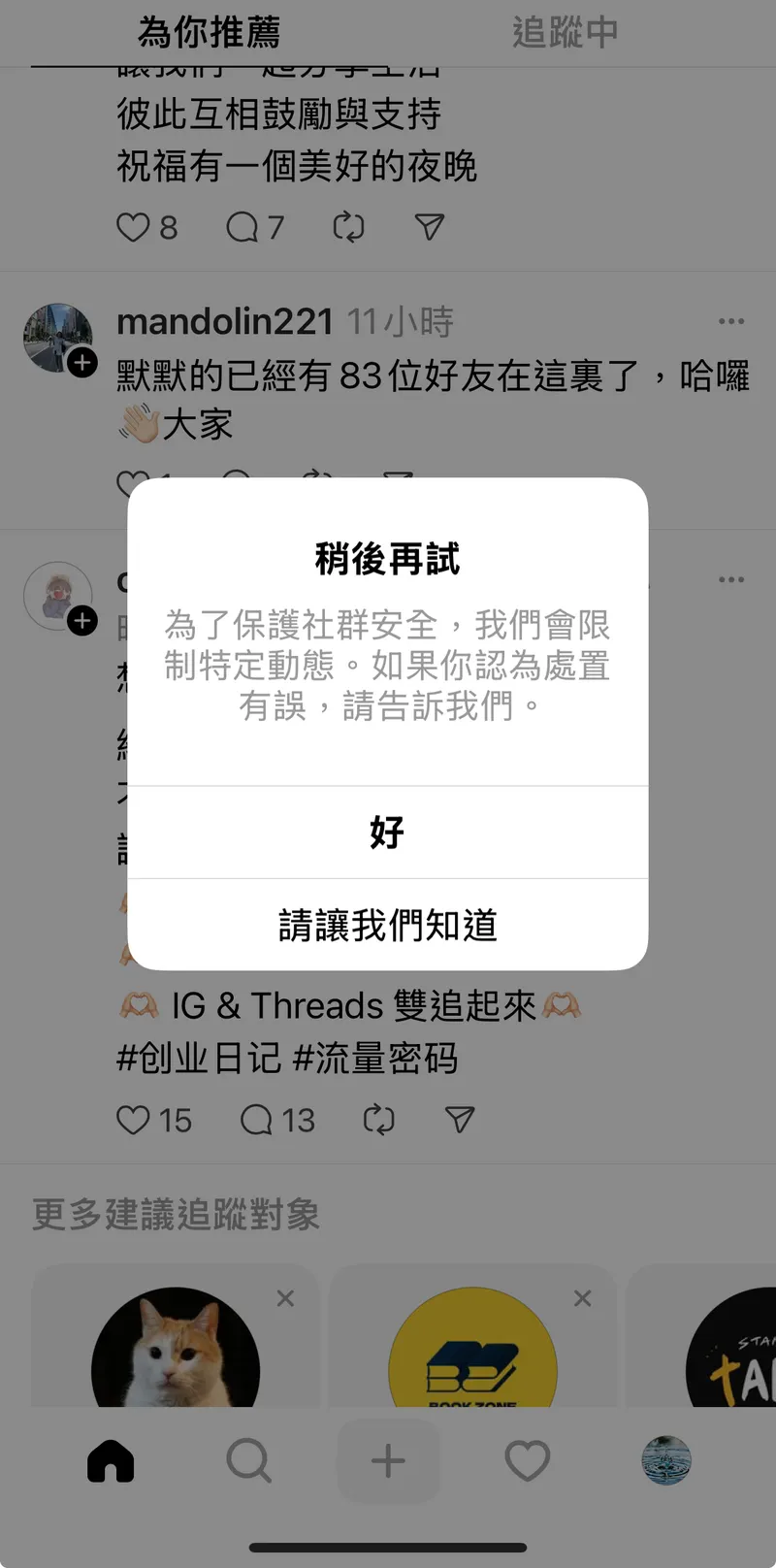Repost the #创业日记 post
This screenshot has width=776, height=1568.
378,1120
